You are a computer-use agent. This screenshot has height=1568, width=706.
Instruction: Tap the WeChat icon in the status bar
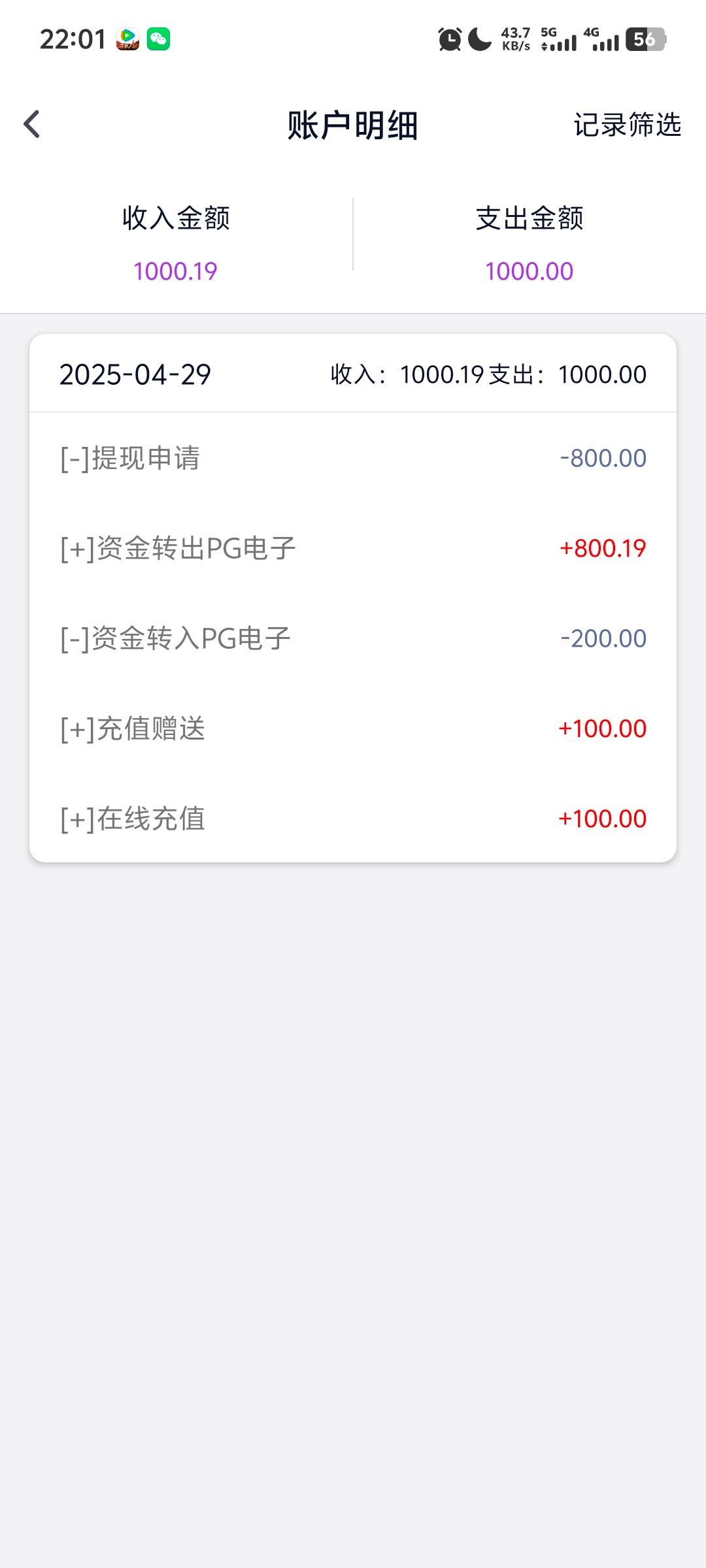click(159, 39)
